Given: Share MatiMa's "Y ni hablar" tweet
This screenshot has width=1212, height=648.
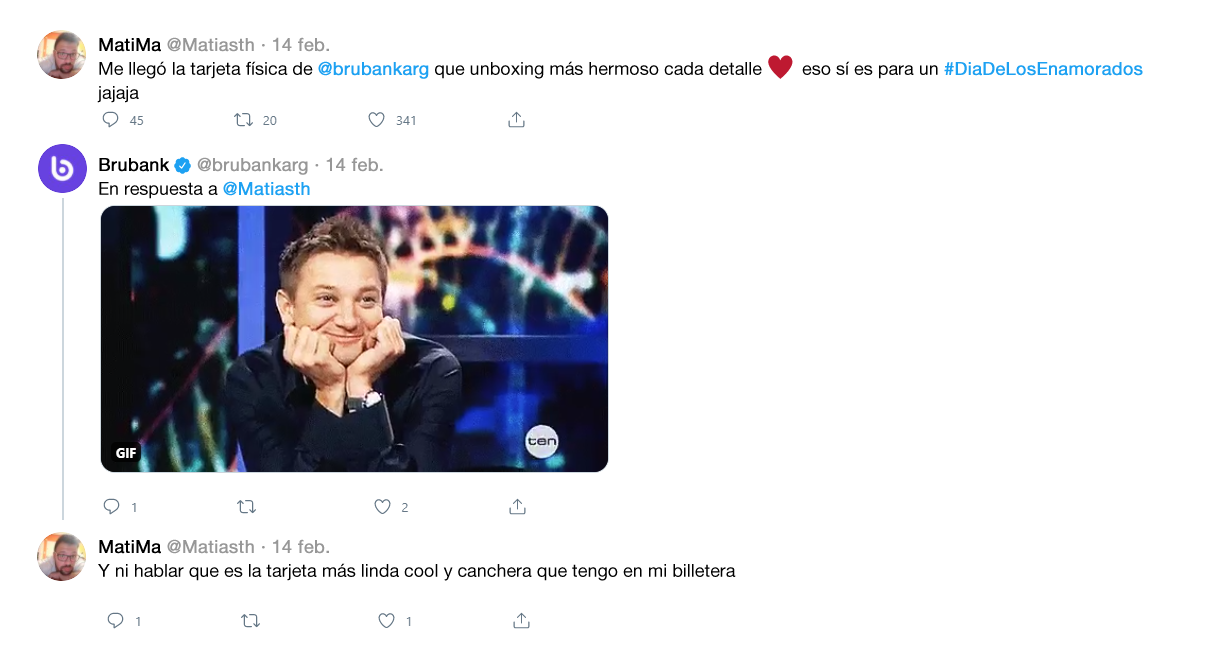Looking at the screenshot, I should [x=521, y=621].
